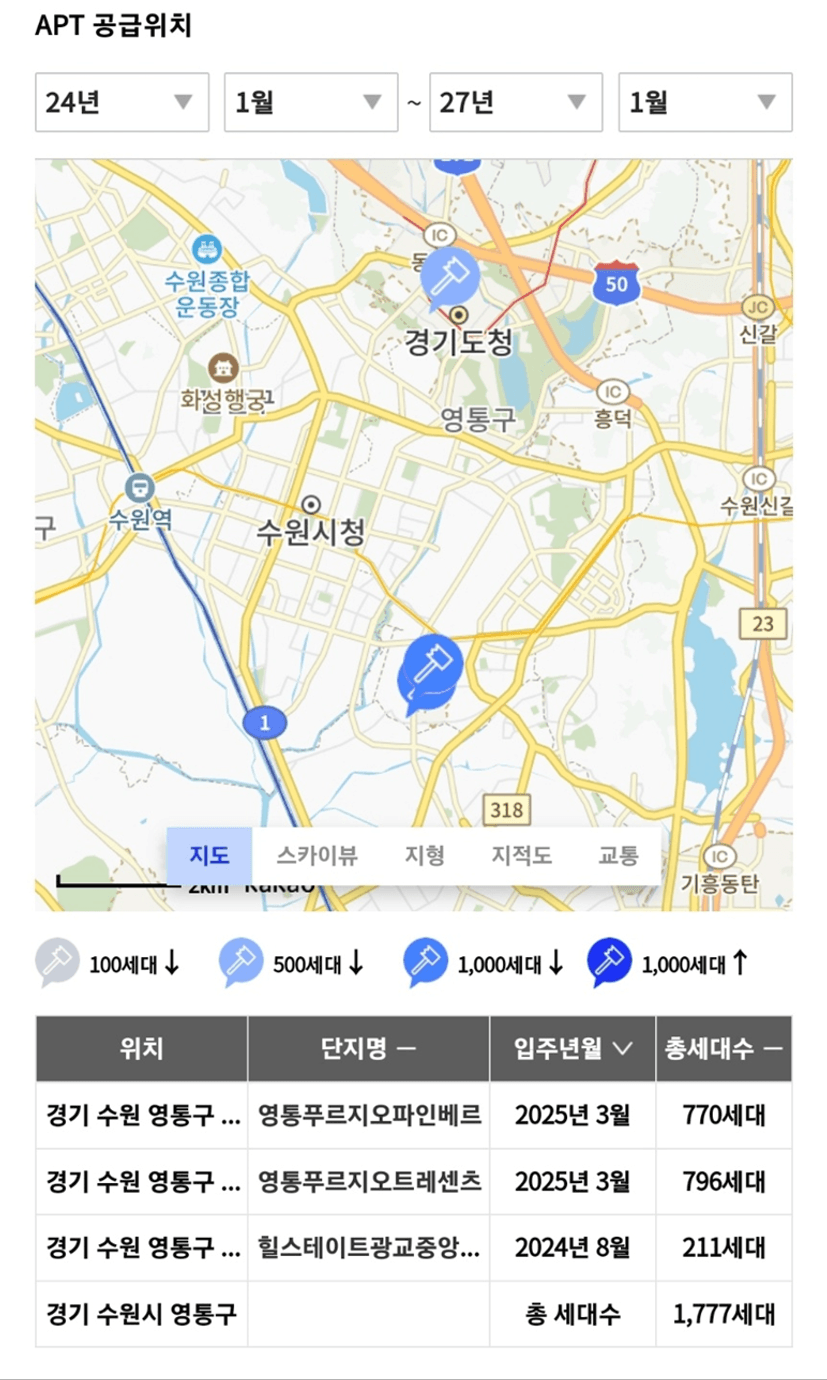Select the 지도 map view tab
The height and width of the screenshot is (1380, 827).
tap(210, 856)
